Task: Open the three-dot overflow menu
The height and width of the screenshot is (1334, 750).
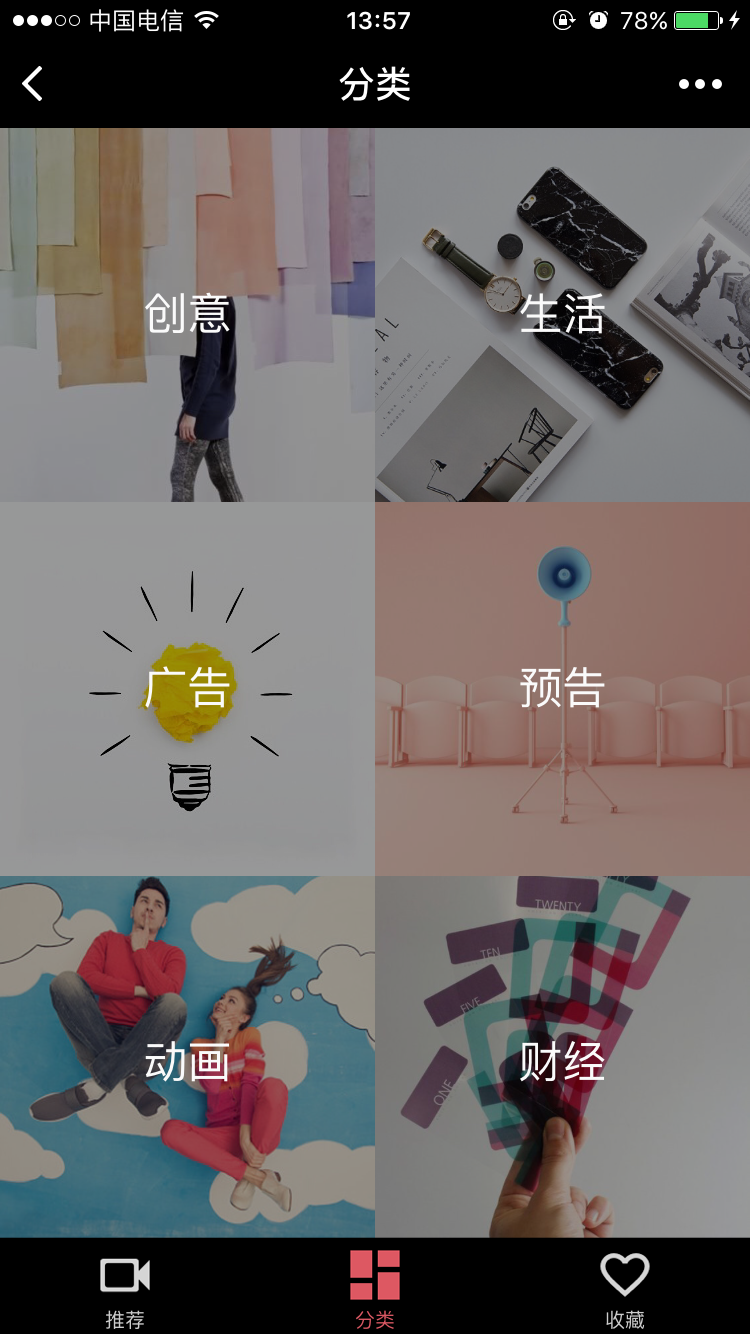Action: (x=700, y=84)
